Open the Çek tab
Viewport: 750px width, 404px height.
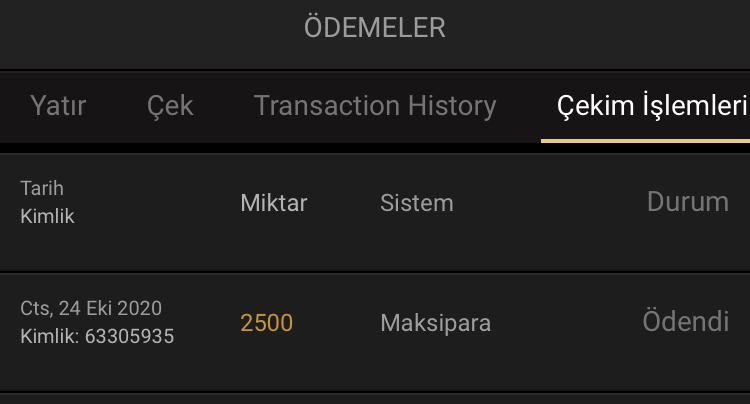click(170, 106)
